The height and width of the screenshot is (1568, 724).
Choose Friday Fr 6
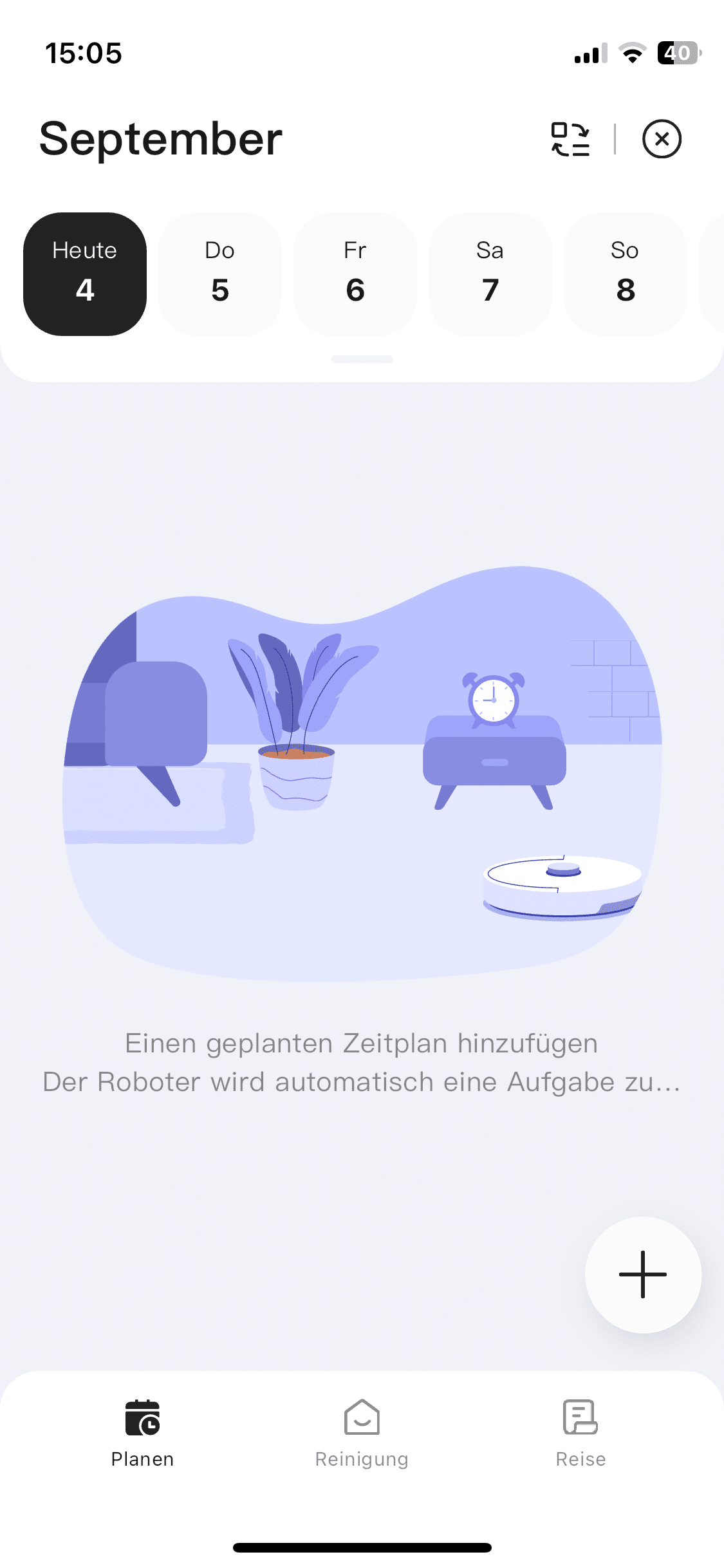[355, 274]
